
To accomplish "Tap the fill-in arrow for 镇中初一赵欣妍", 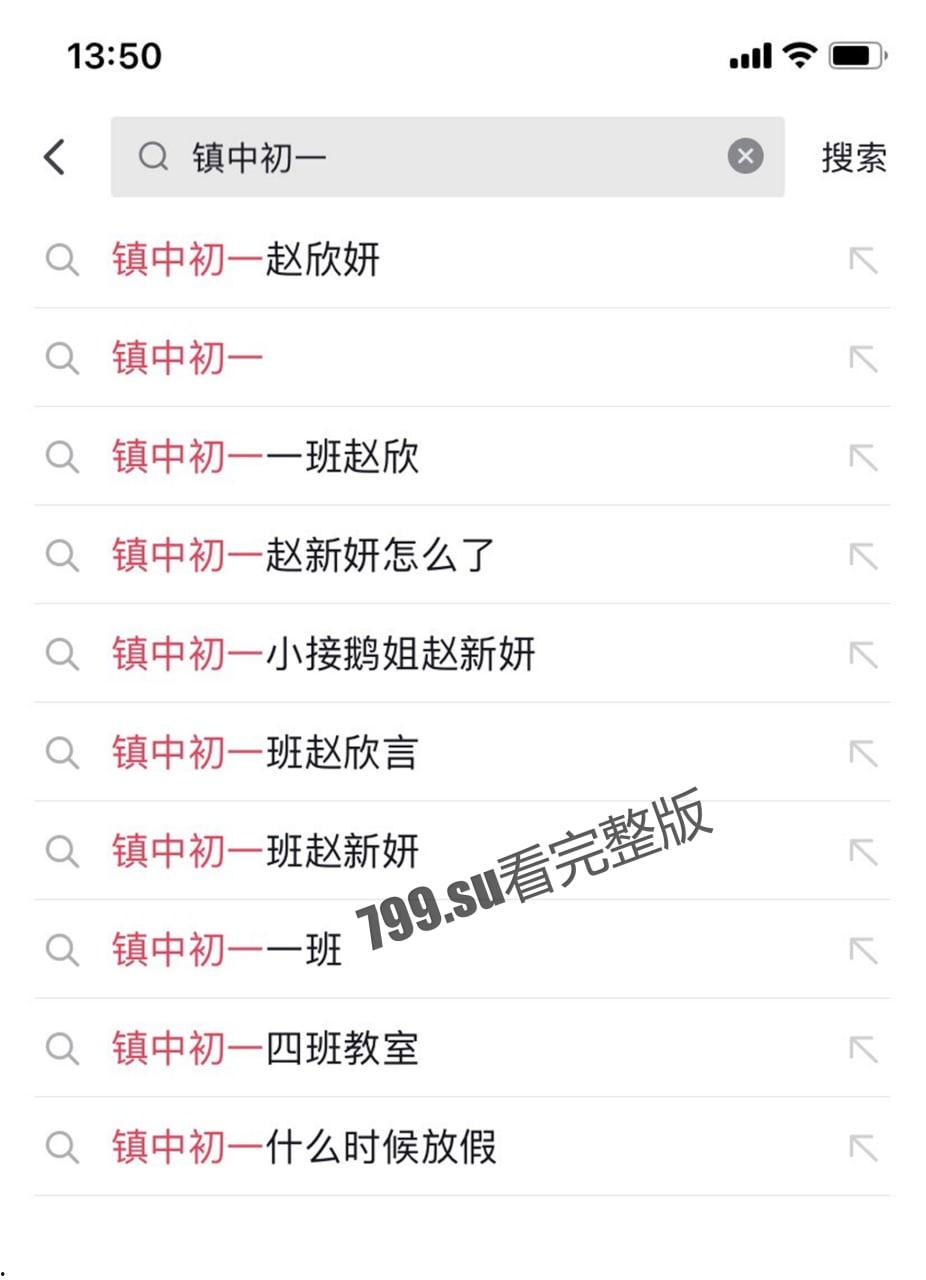I will (862, 259).
